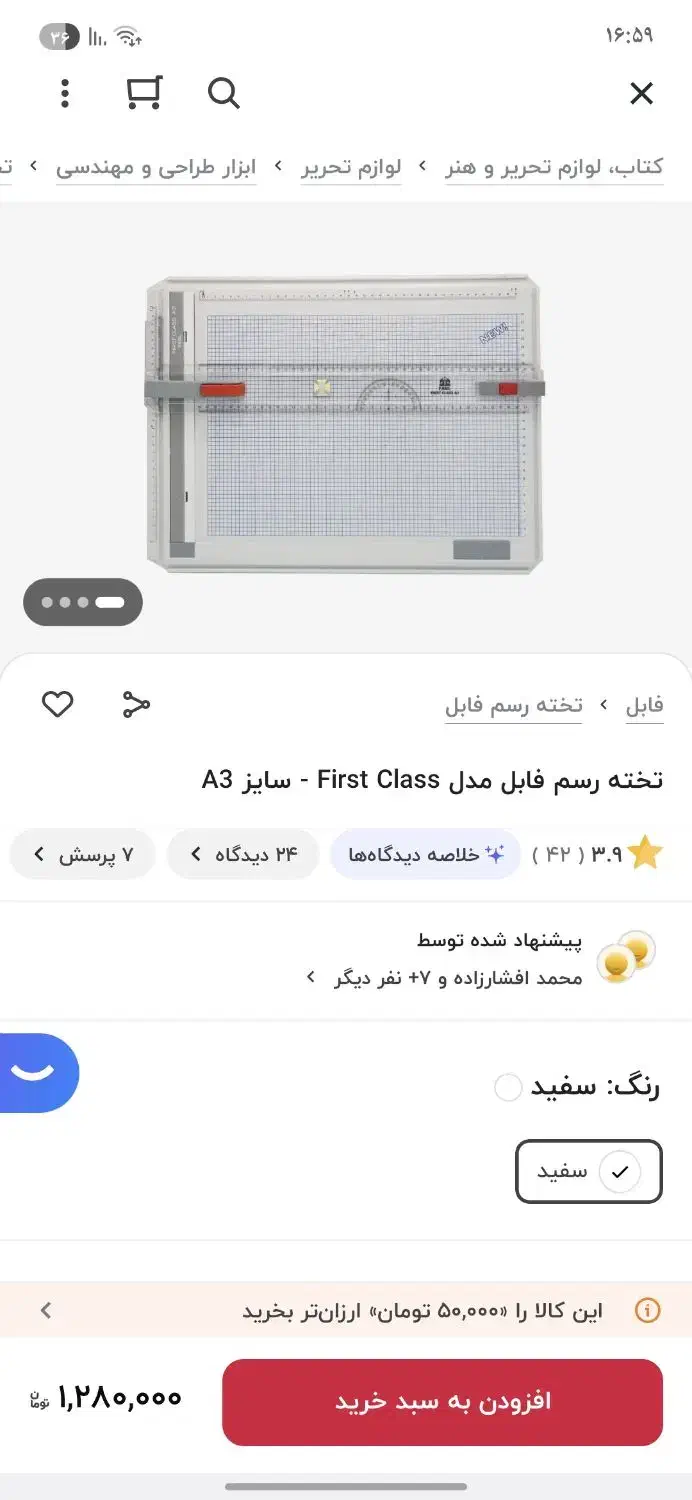Add product to favorites with heart
Image resolution: width=692 pixels, height=1500 pixels.
tap(57, 704)
